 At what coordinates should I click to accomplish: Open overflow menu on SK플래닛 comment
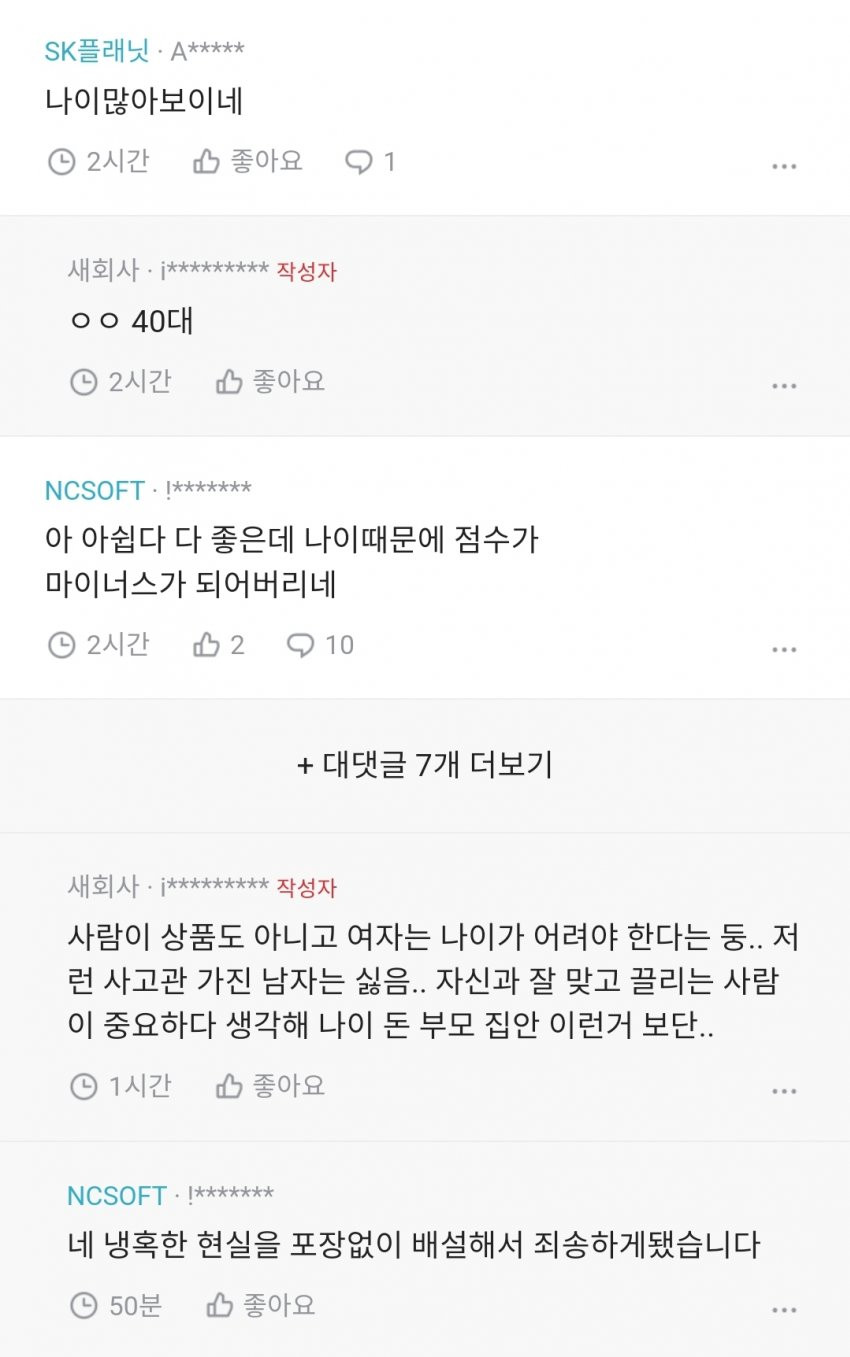point(784,166)
